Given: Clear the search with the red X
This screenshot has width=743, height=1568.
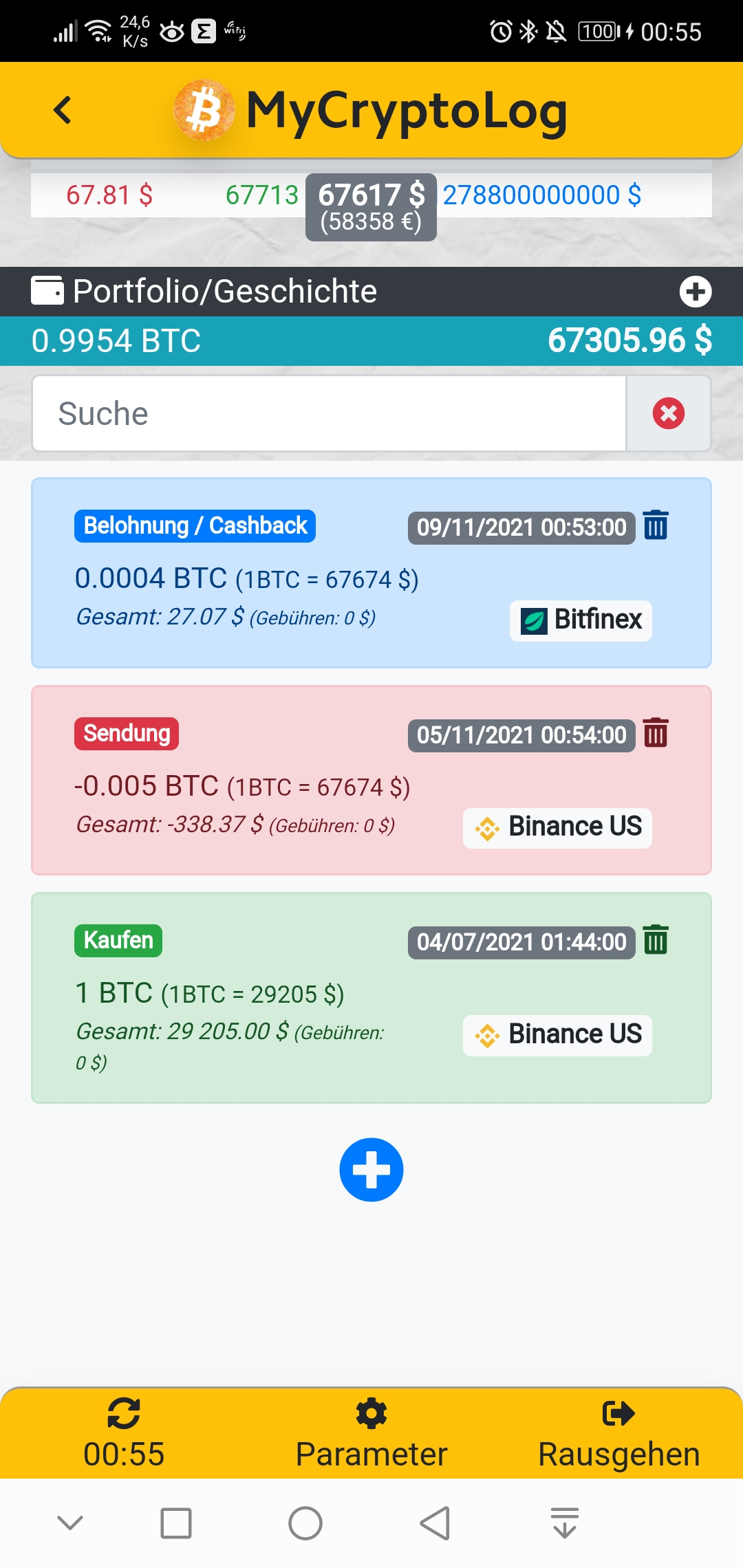Looking at the screenshot, I should (x=668, y=413).
